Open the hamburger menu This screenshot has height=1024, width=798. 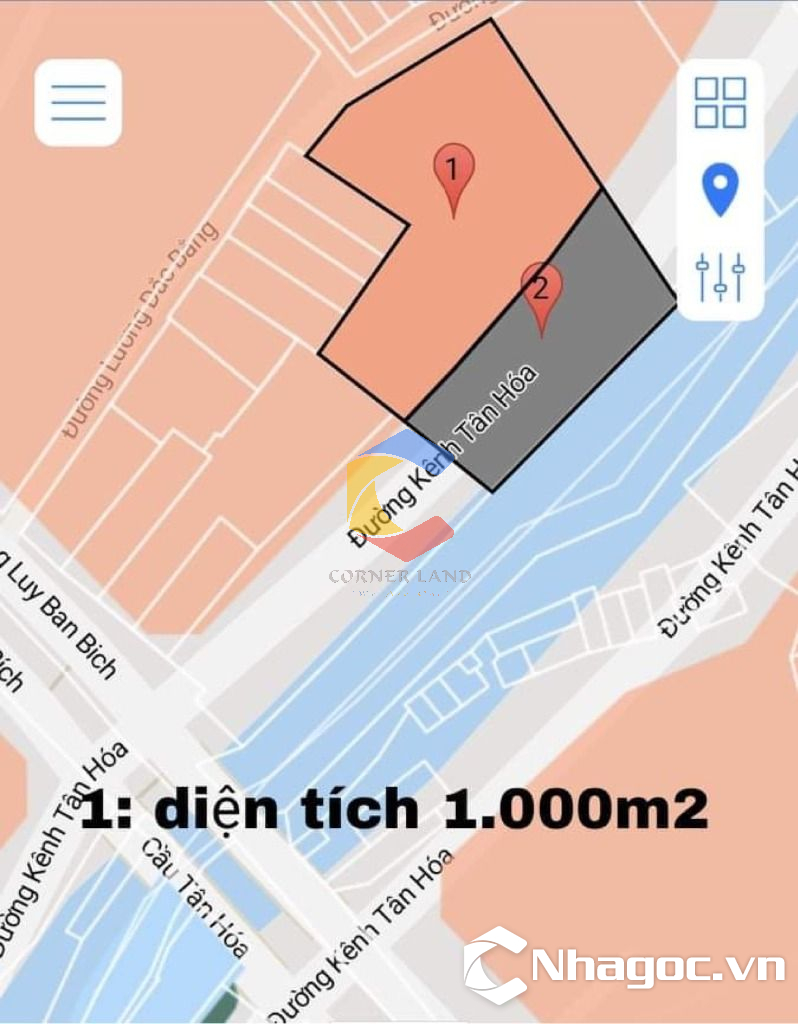(x=78, y=102)
